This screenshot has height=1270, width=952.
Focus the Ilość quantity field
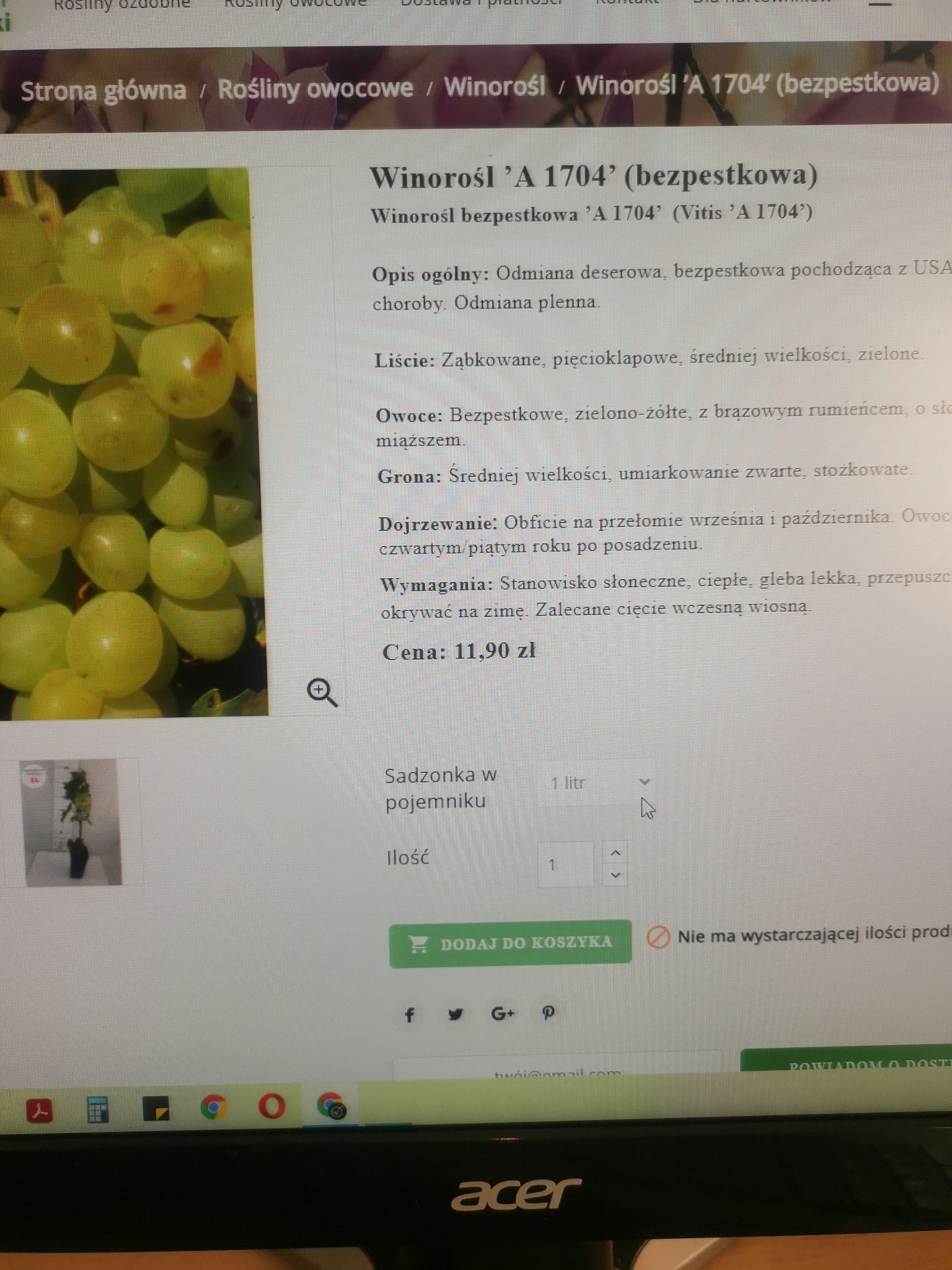pos(567,864)
